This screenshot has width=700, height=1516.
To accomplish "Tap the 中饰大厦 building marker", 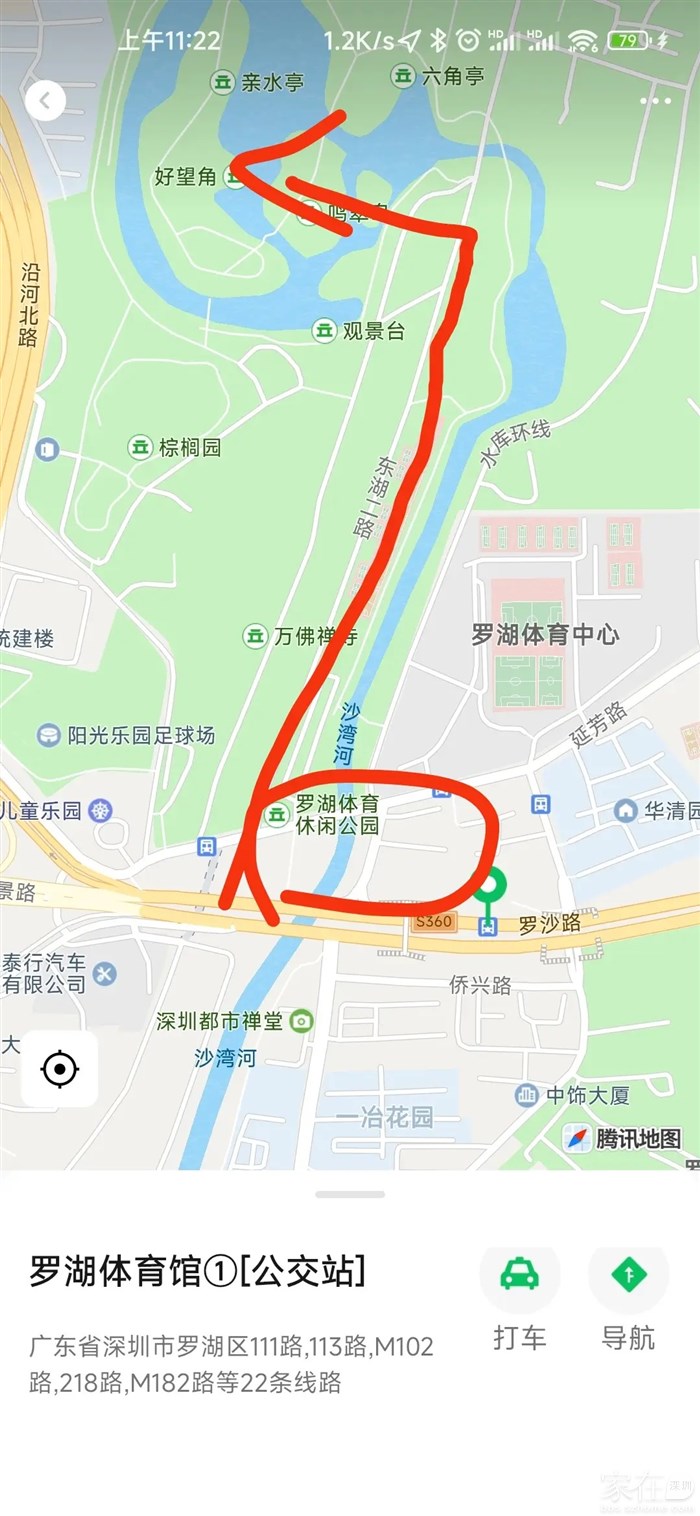I will pos(527,1095).
